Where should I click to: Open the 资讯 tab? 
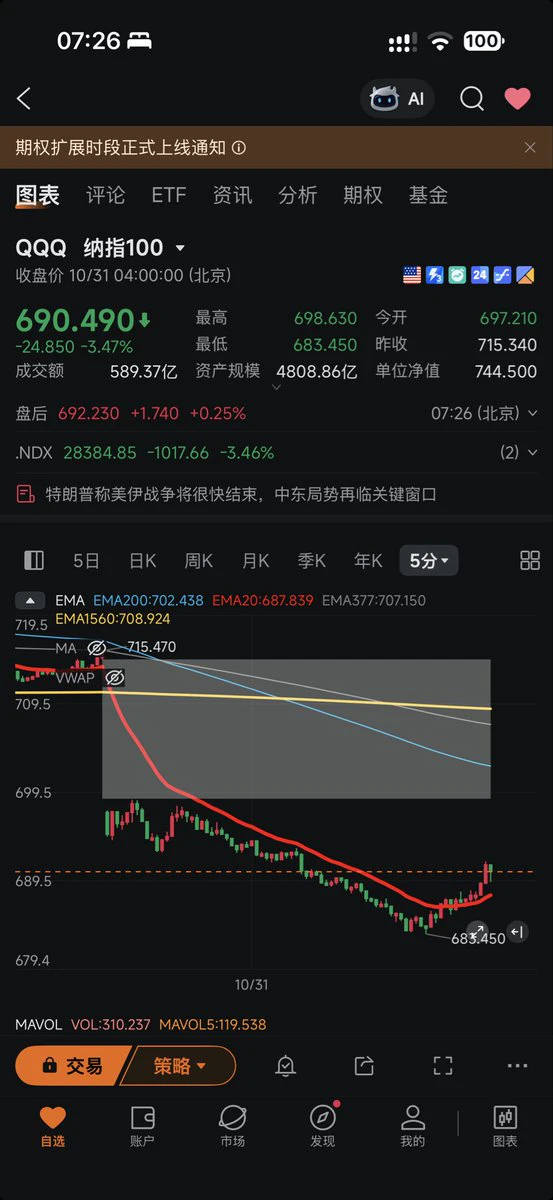pyautogui.click(x=232, y=195)
